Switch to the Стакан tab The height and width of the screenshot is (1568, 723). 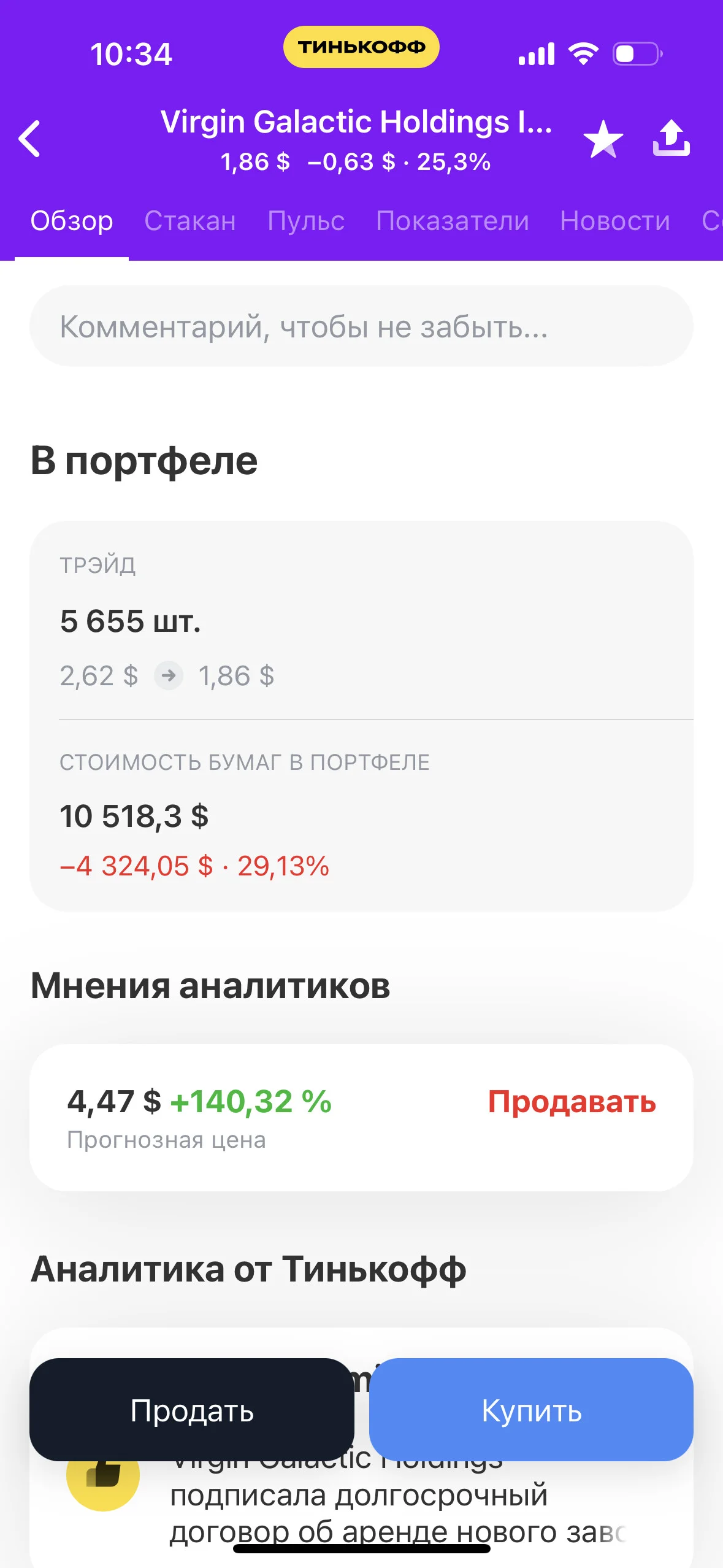pos(190,221)
